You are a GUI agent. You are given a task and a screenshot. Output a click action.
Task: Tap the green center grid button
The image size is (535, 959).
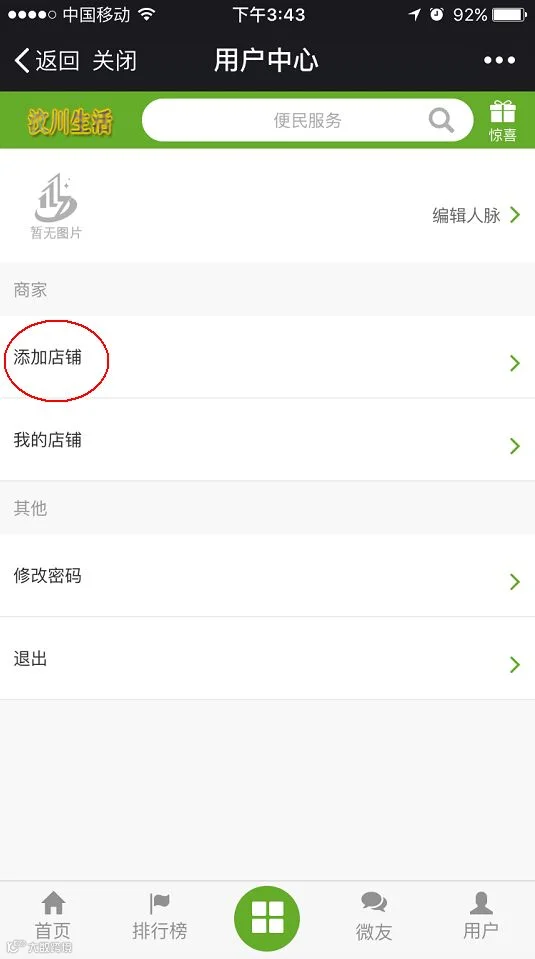[267, 918]
